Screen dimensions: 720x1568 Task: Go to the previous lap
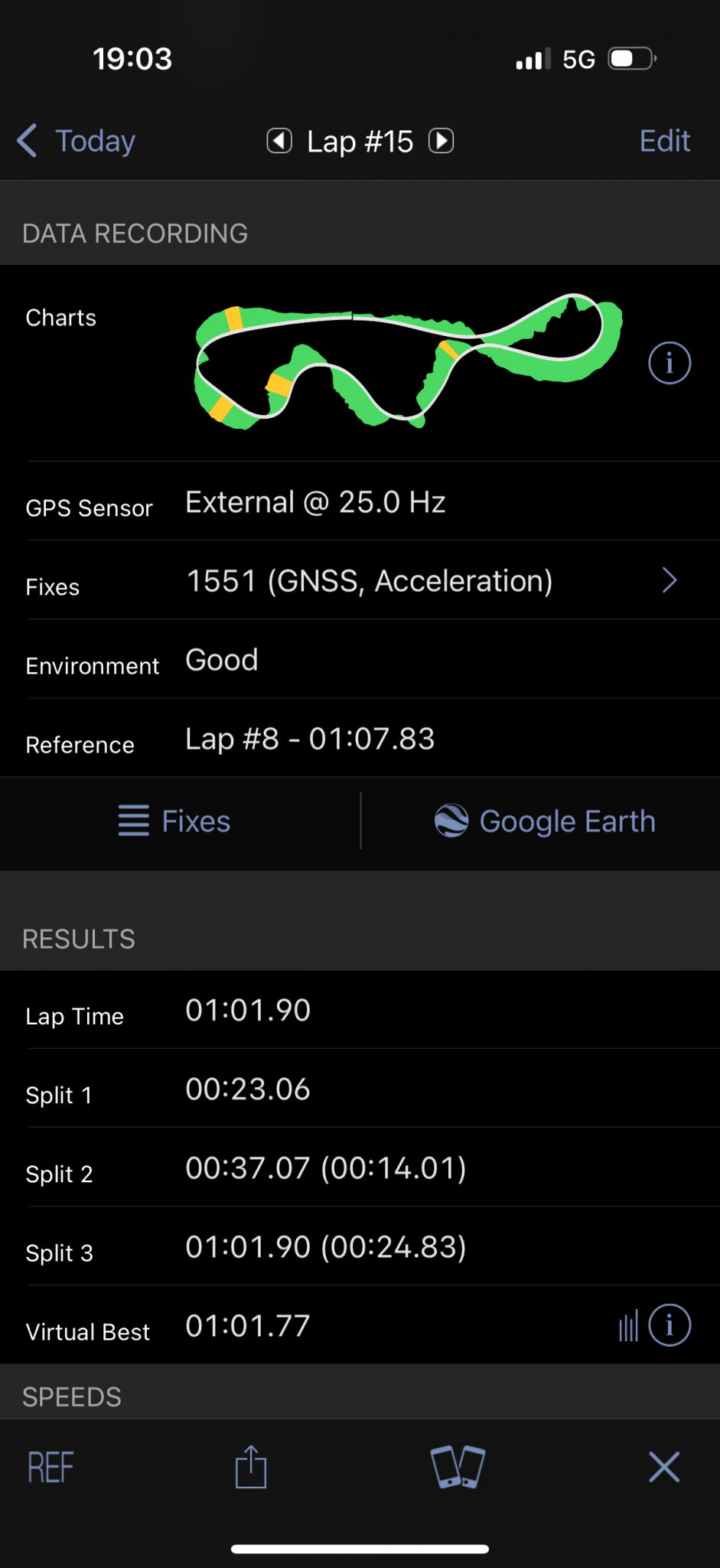279,141
